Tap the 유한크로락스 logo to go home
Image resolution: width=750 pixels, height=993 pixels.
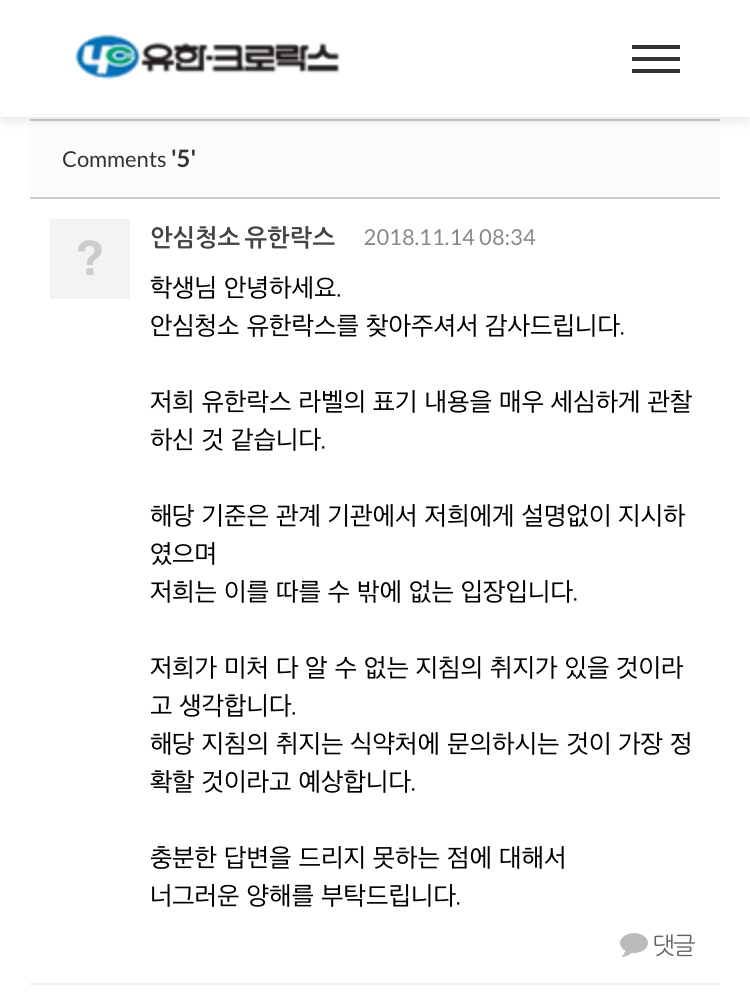pyautogui.click(x=208, y=57)
